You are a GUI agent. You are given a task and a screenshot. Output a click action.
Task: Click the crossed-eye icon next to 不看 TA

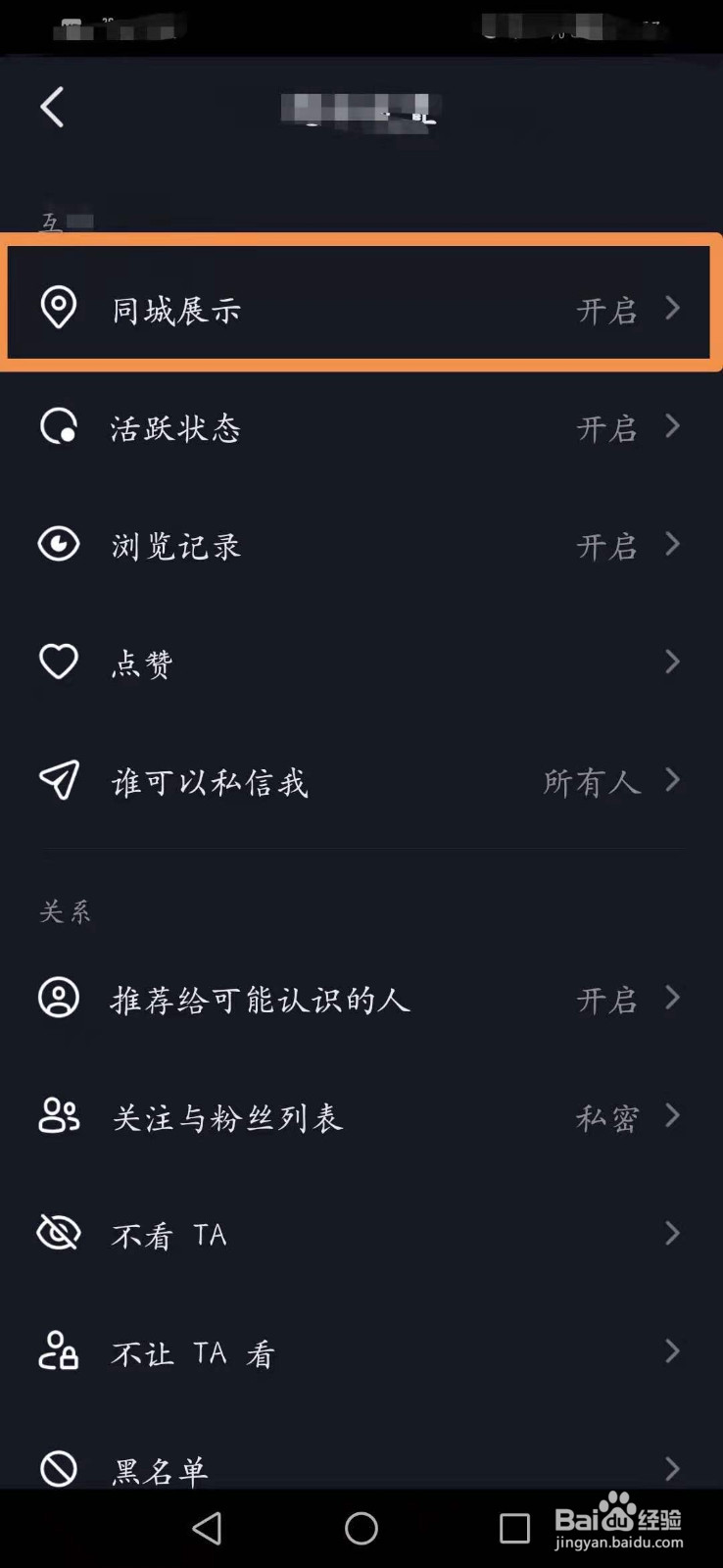pyautogui.click(x=59, y=1233)
